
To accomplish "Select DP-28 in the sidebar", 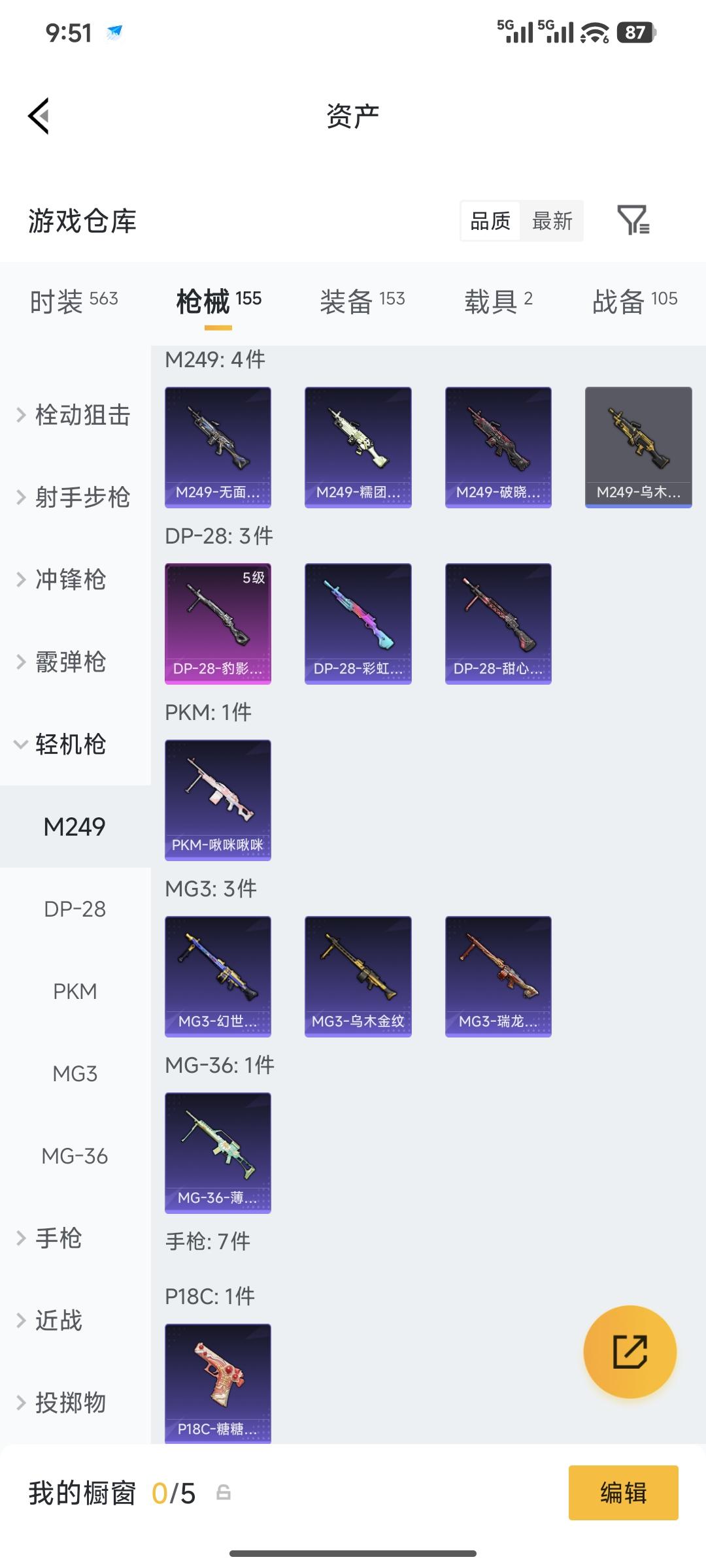I will (x=75, y=909).
